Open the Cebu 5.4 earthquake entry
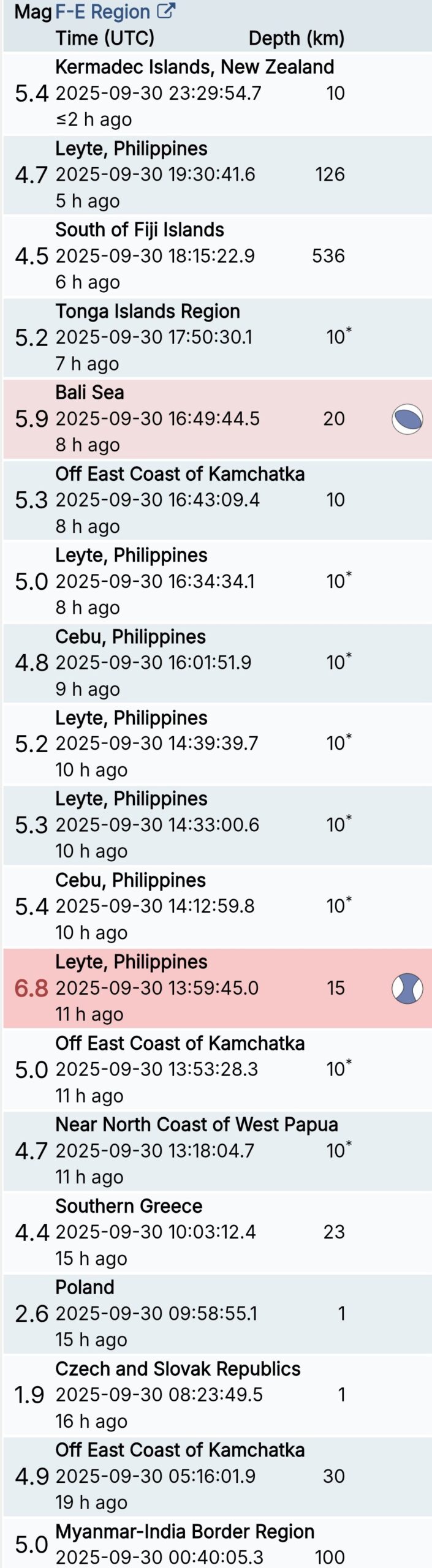Screen dimensions: 432x1568 (130, 881)
